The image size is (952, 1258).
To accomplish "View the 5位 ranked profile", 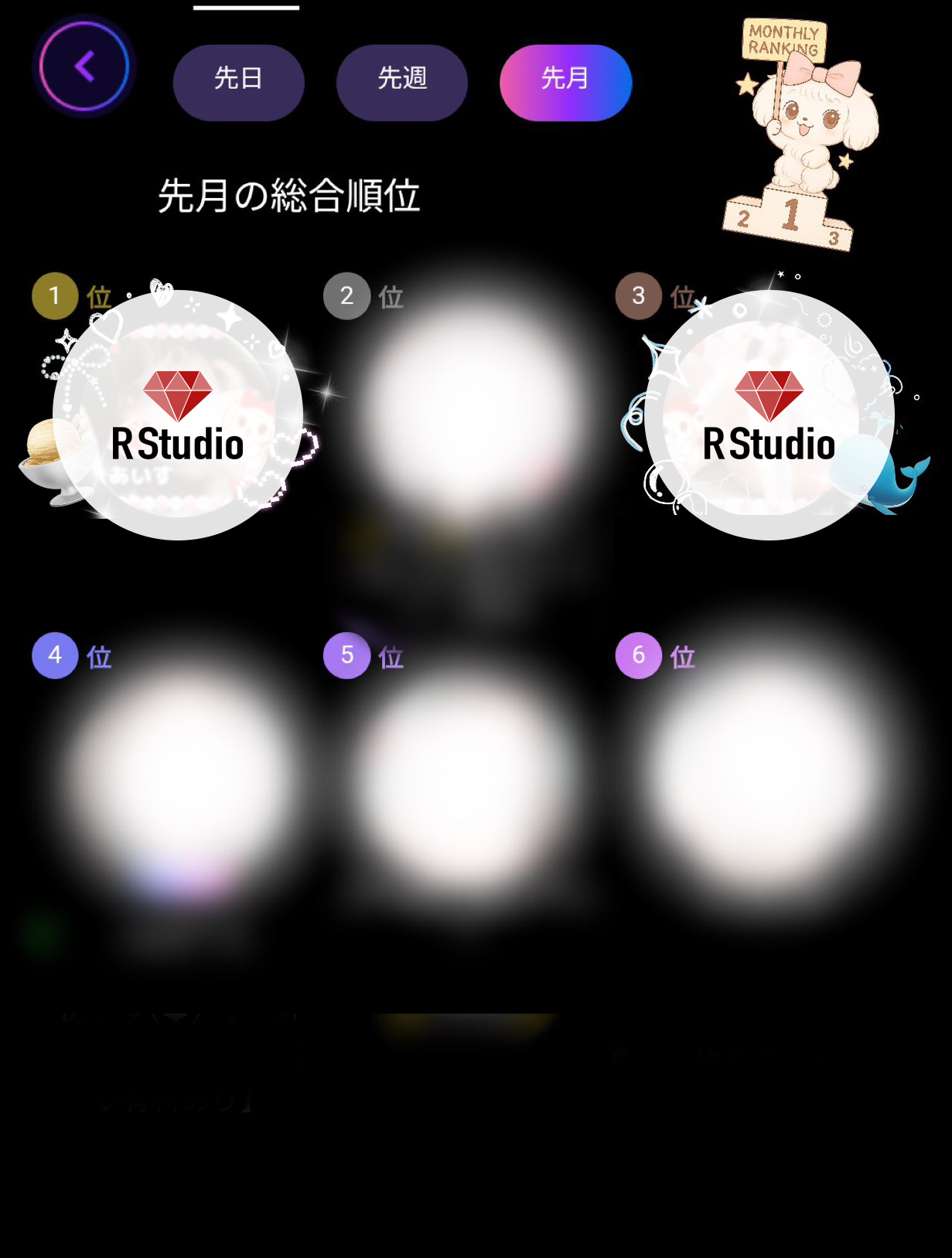I will click(469, 777).
